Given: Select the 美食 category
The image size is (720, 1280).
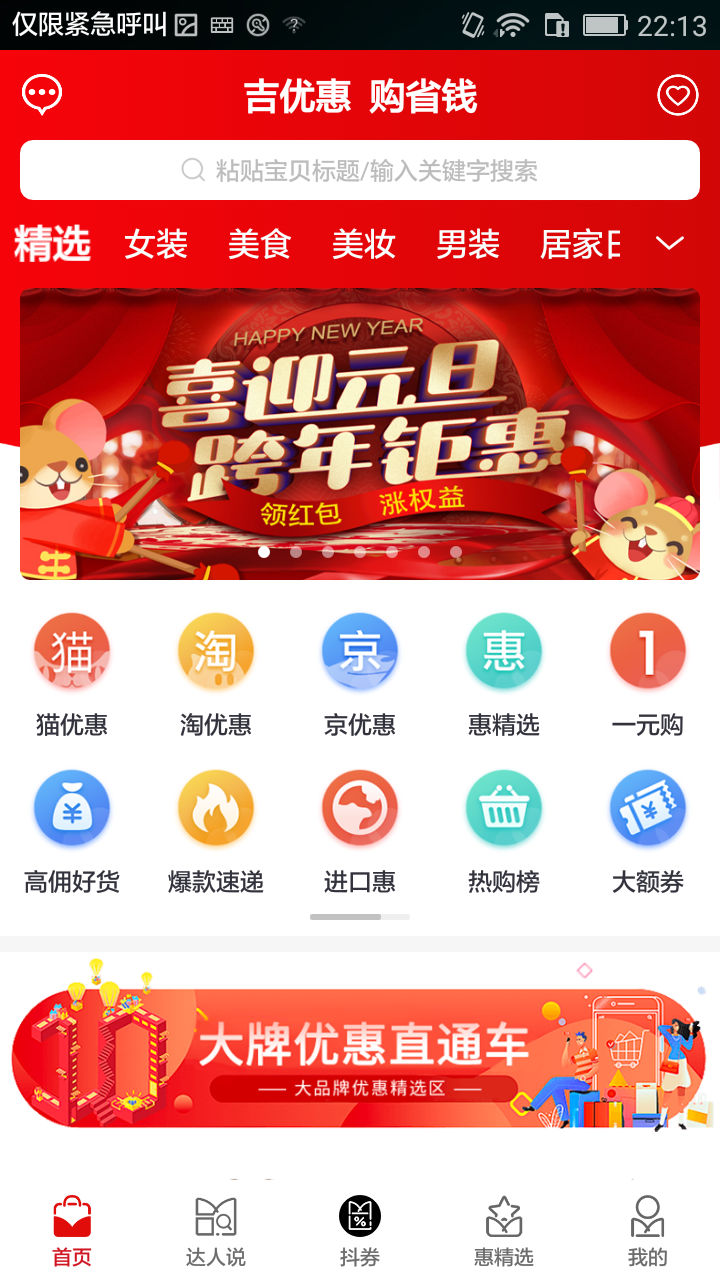Looking at the screenshot, I should [x=259, y=243].
